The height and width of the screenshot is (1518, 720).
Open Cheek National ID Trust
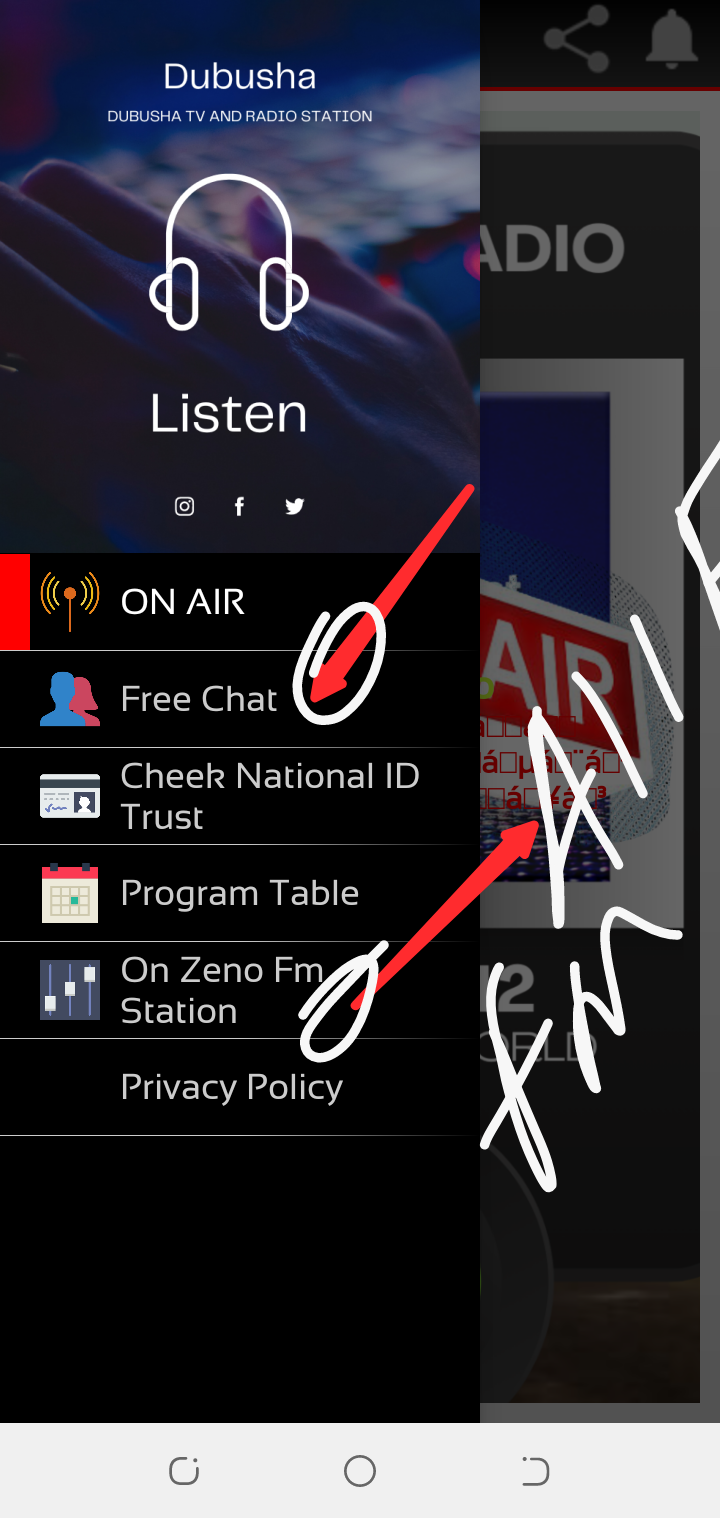[x=240, y=796]
